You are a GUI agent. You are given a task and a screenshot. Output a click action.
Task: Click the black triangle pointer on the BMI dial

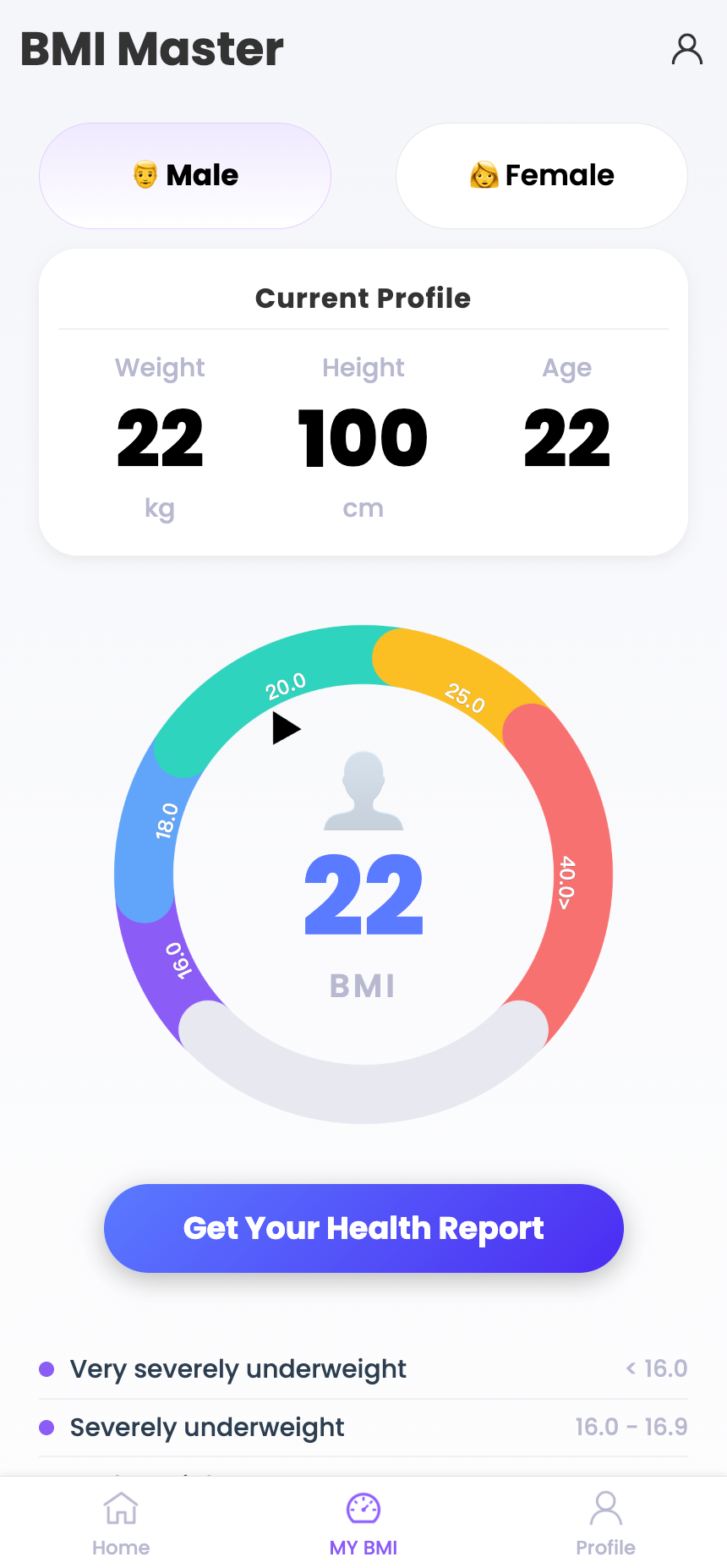tap(286, 728)
